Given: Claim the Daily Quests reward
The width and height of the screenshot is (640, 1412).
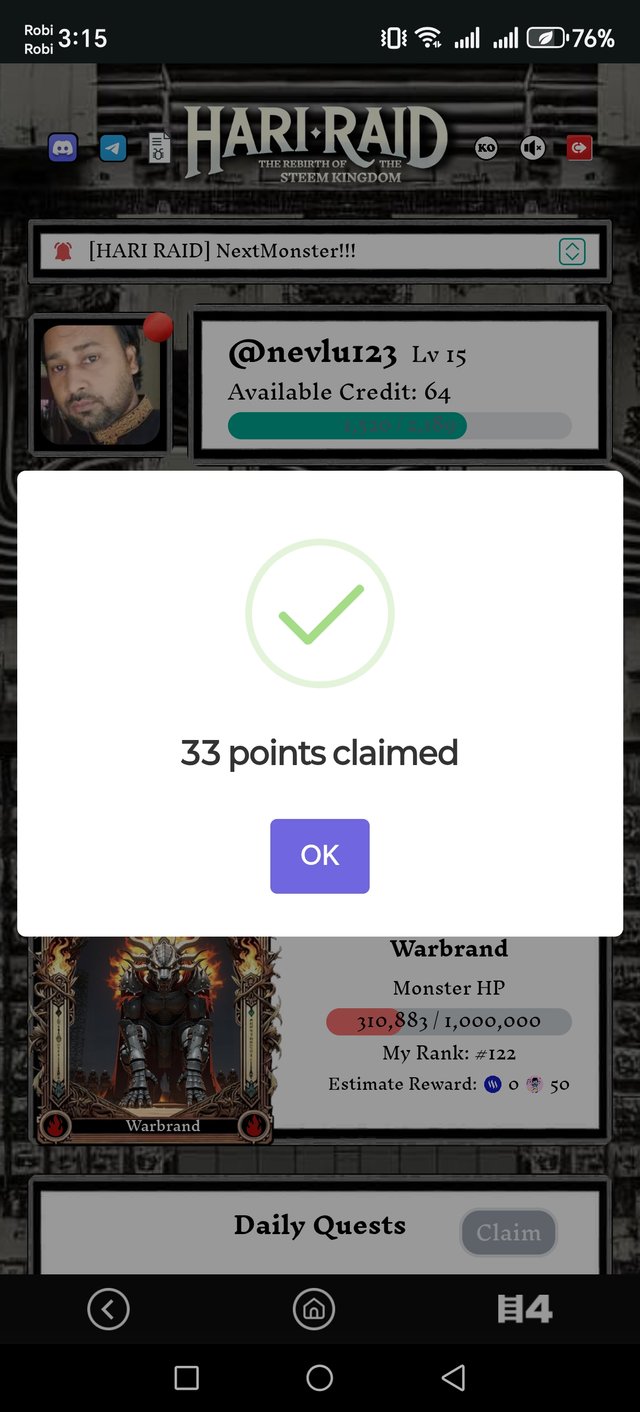Looking at the screenshot, I should coord(508,1233).
